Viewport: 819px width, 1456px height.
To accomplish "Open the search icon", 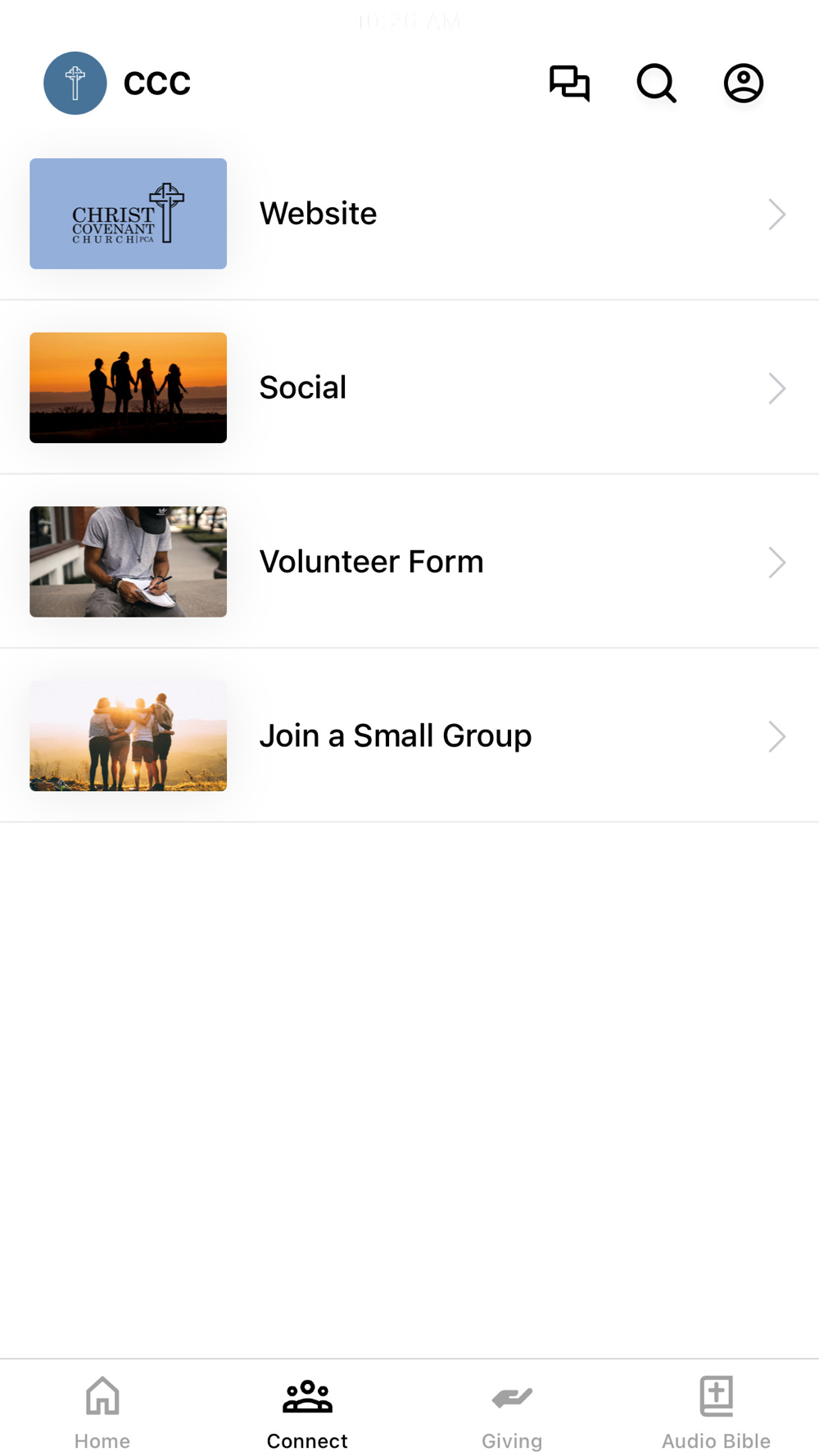I will (x=656, y=83).
